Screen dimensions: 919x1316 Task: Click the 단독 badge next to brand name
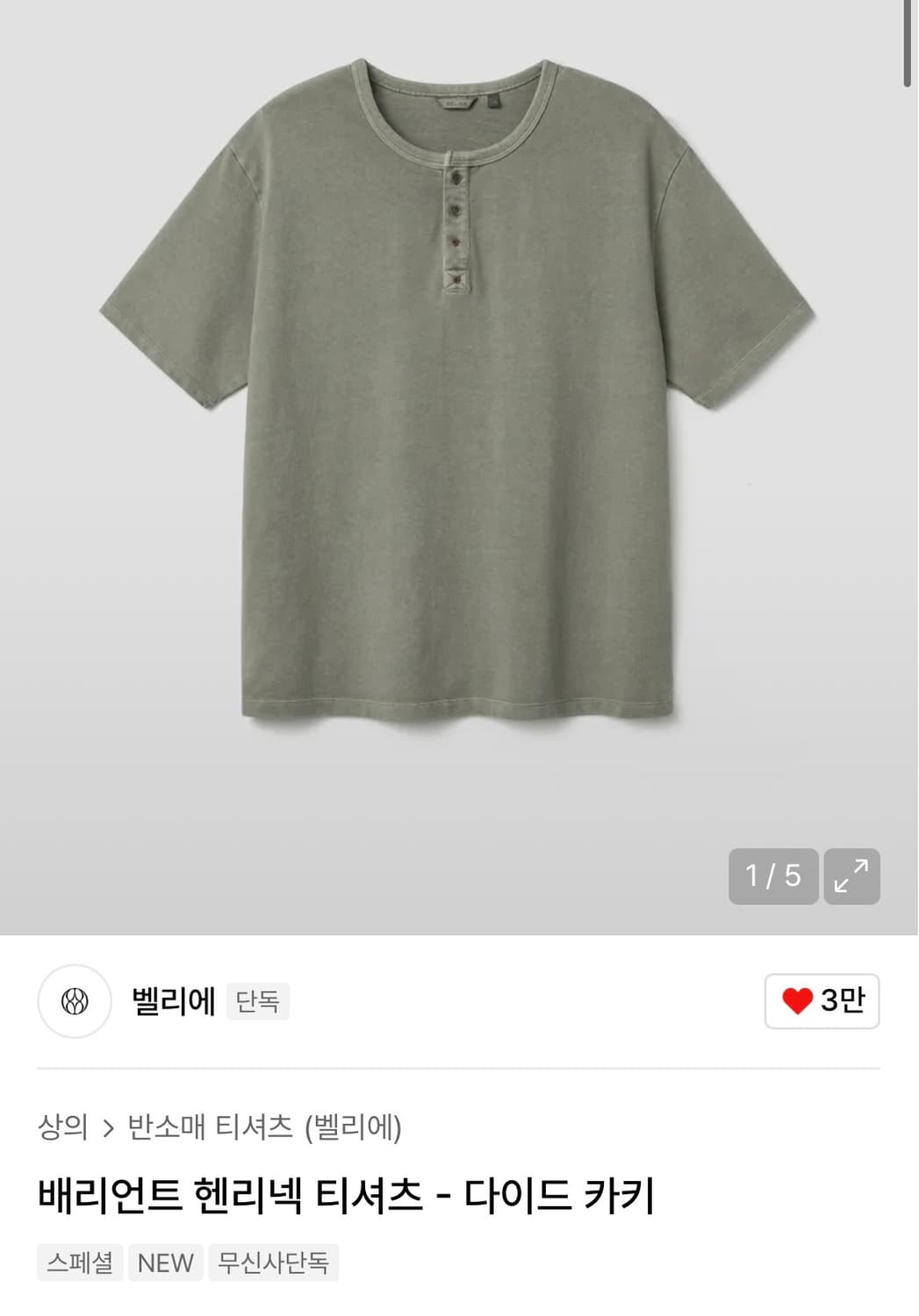click(259, 1002)
